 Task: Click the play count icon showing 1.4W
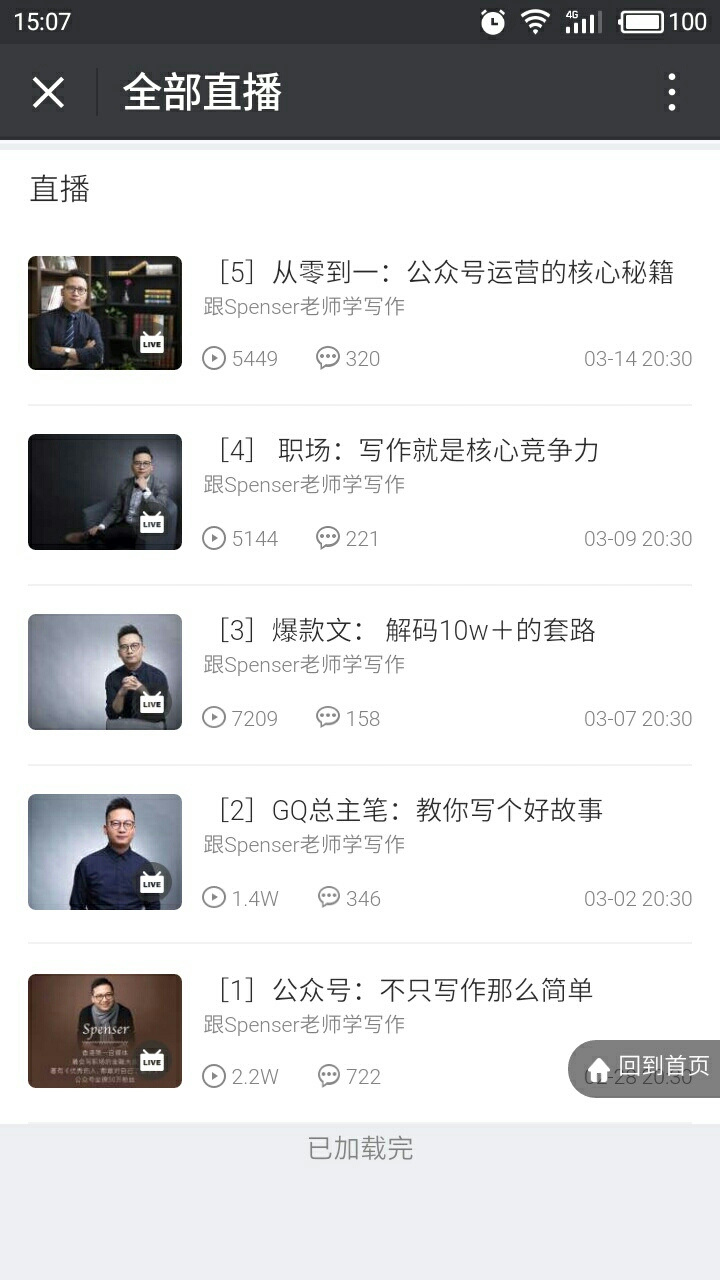[213, 898]
